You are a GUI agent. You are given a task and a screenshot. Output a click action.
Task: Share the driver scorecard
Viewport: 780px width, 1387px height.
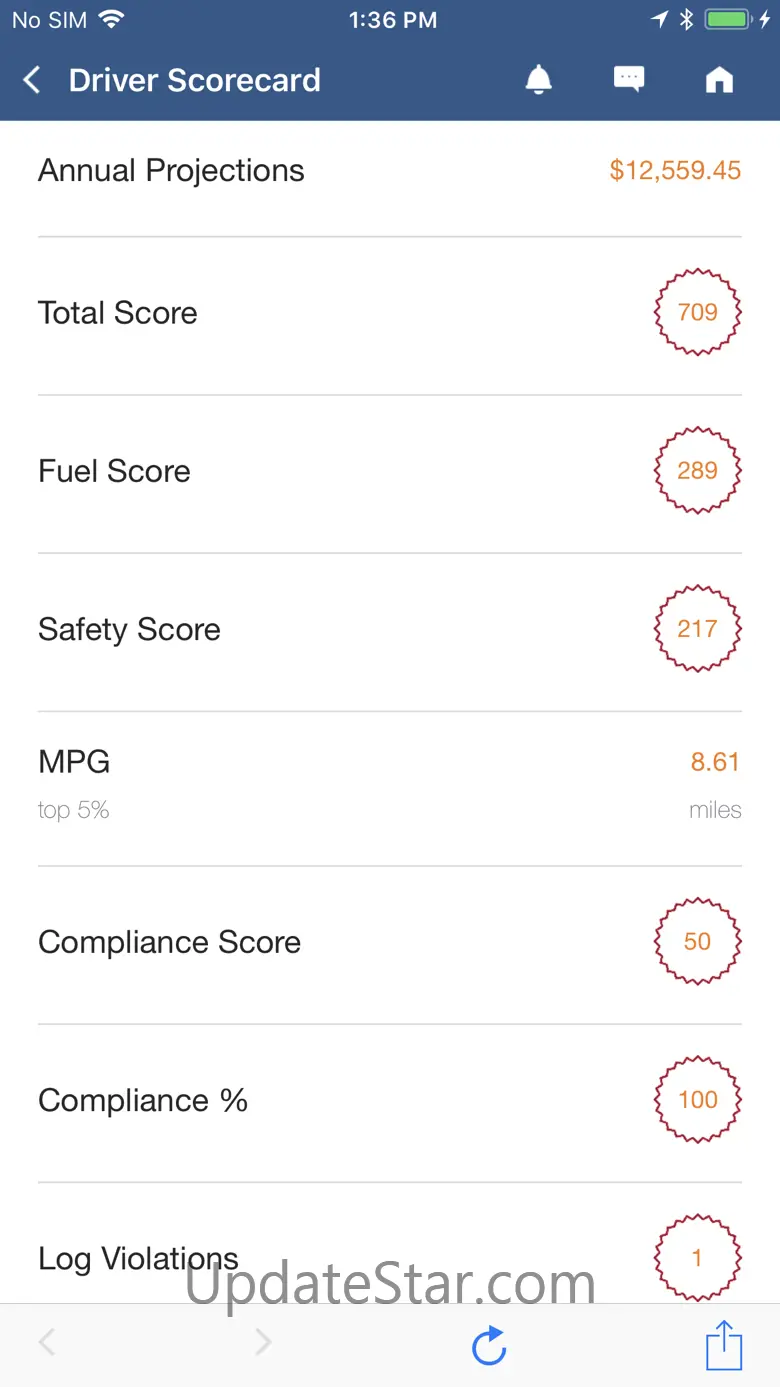723,1345
